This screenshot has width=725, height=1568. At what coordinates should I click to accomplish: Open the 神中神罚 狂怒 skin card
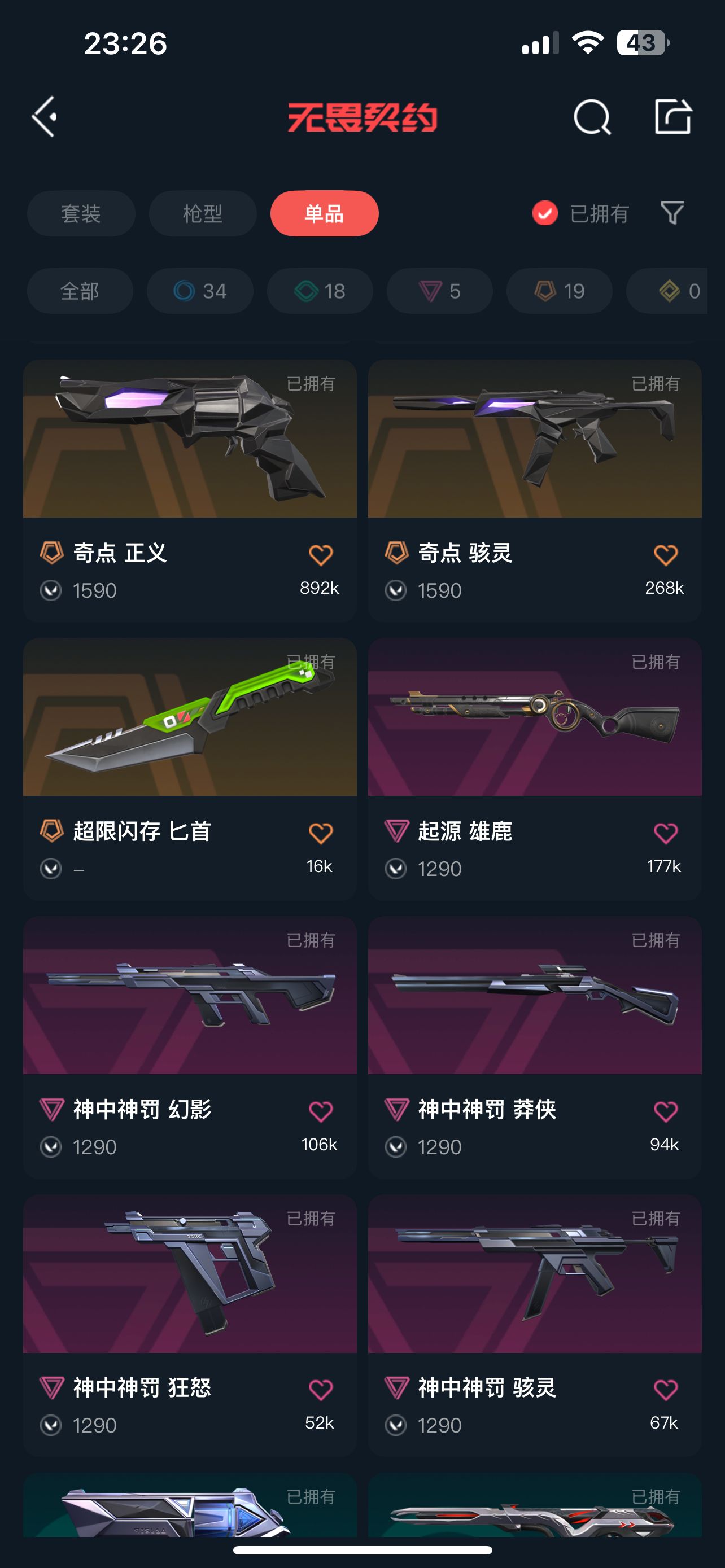coord(190,1325)
